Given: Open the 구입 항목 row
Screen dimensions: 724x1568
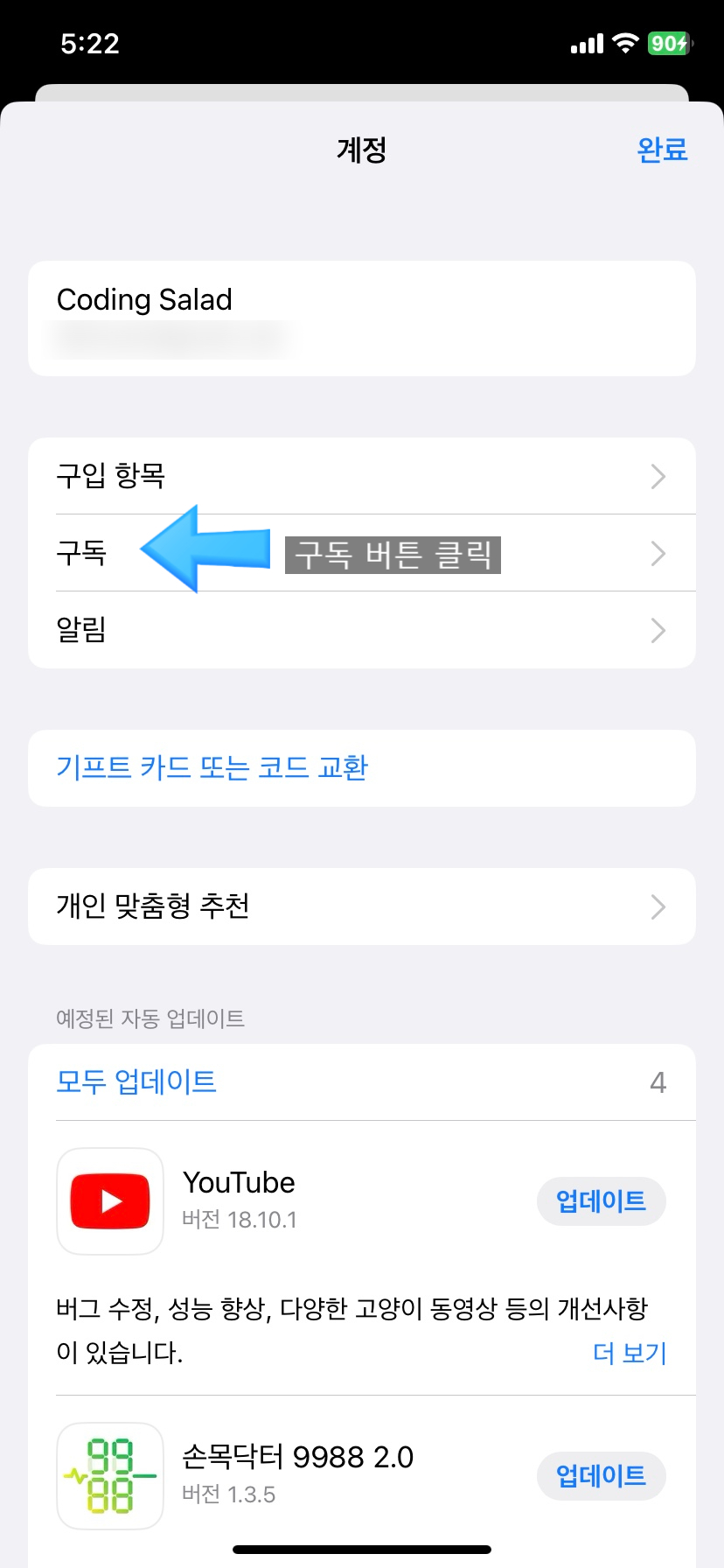Looking at the screenshot, I should pyautogui.click(x=361, y=476).
